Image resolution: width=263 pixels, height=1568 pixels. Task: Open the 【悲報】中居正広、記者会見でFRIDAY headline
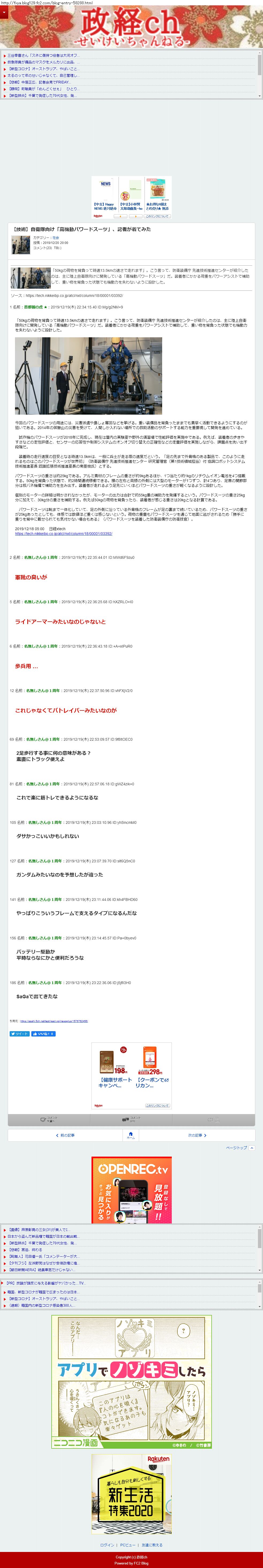(40, 82)
